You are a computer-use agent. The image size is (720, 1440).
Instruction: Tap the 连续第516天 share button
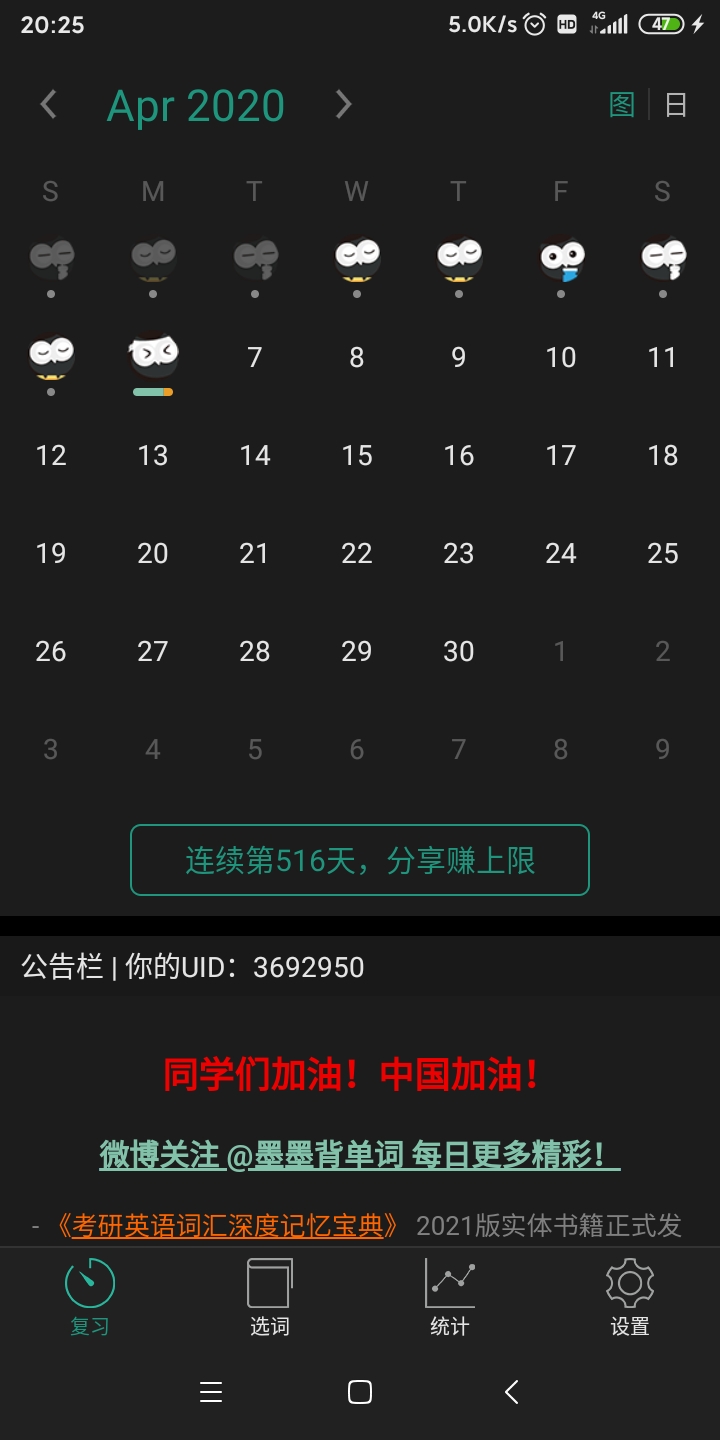coord(360,860)
